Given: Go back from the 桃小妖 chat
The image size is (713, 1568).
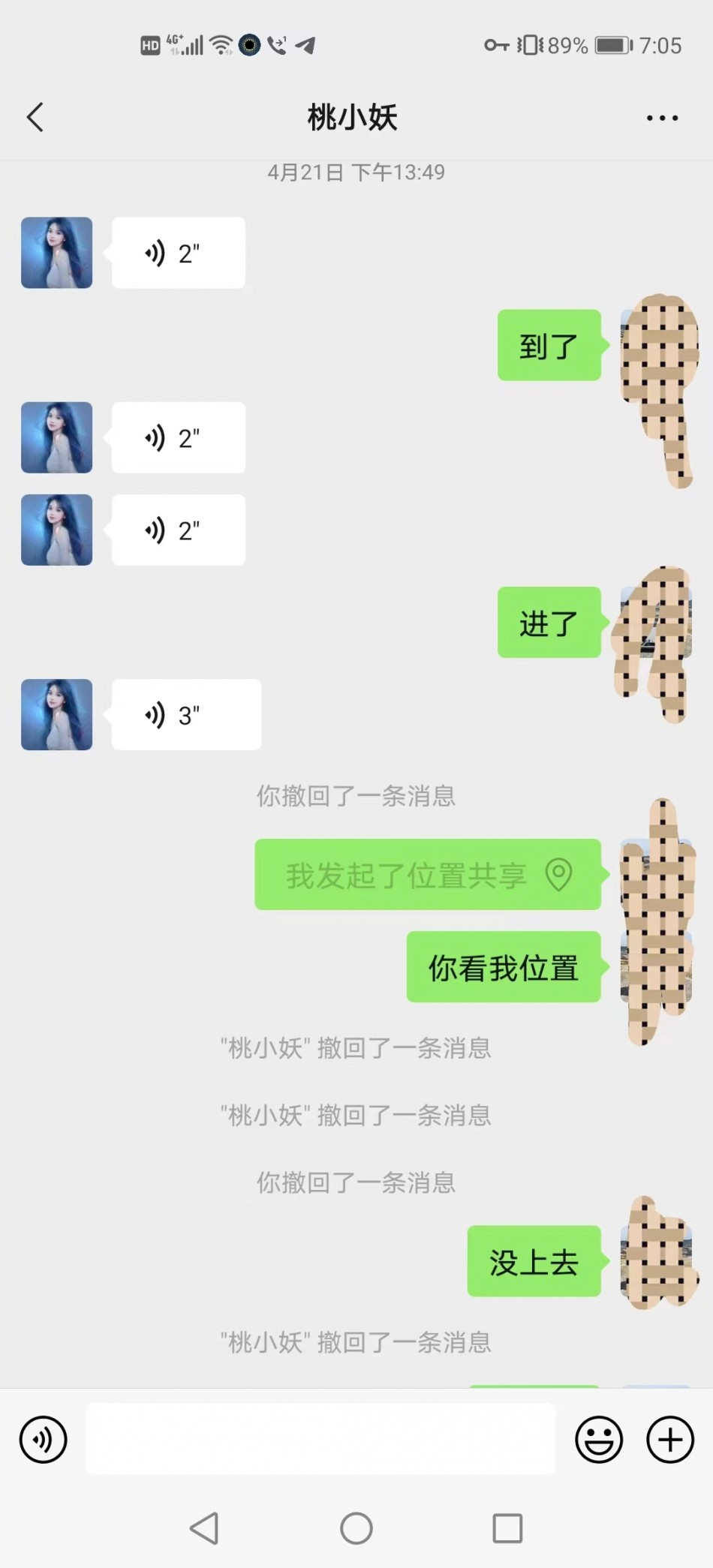Looking at the screenshot, I should point(35,117).
